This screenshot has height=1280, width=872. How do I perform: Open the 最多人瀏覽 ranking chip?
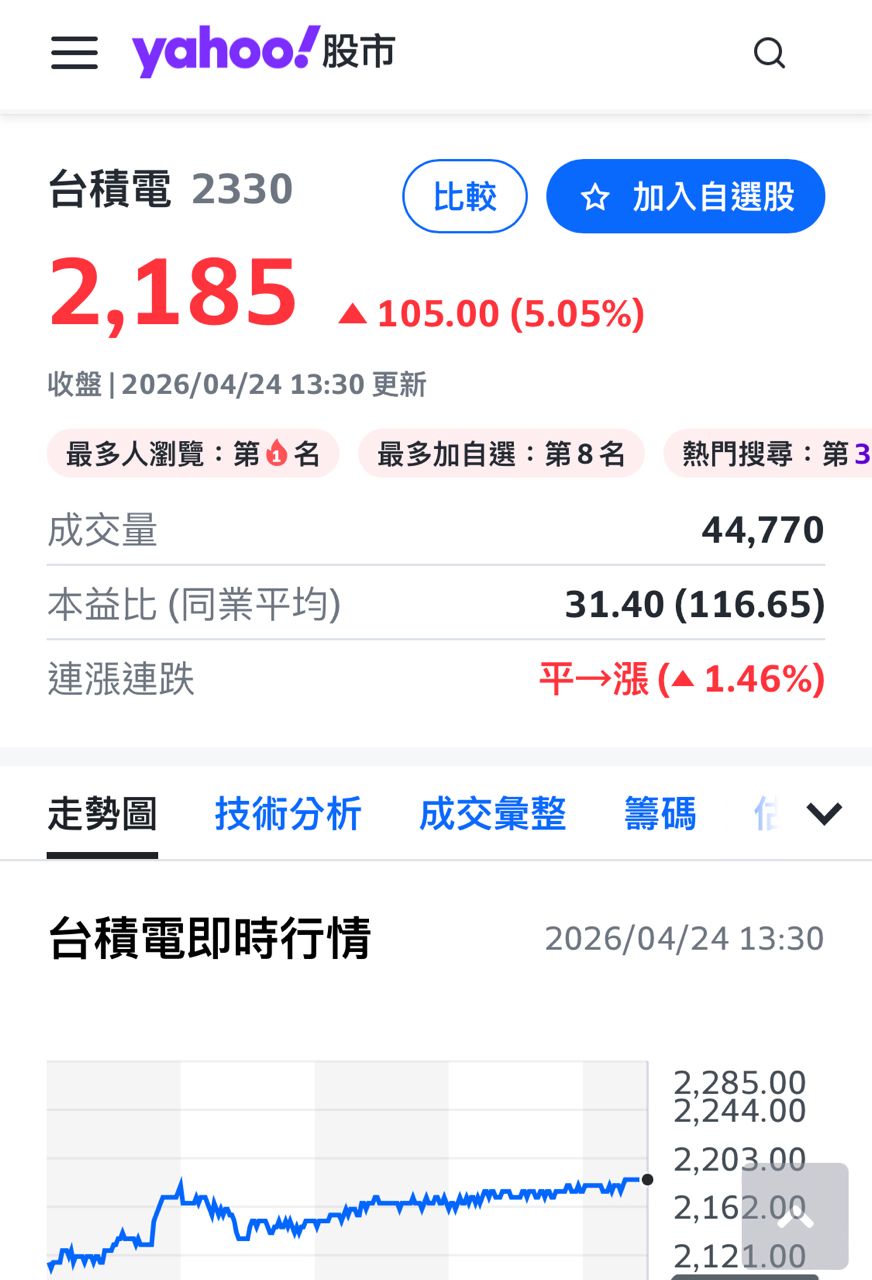click(x=193, y=455)
